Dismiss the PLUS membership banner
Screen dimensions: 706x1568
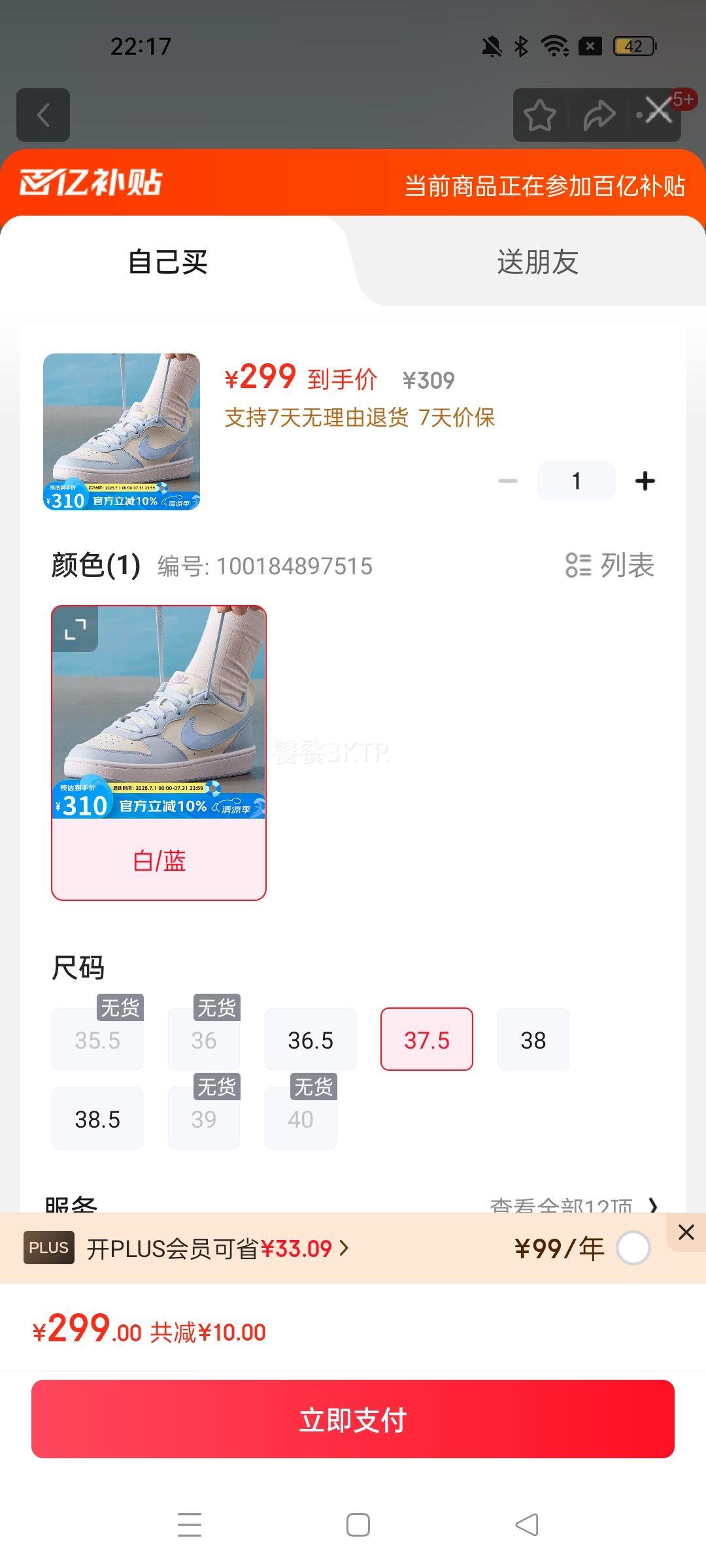click(686, 1232)
